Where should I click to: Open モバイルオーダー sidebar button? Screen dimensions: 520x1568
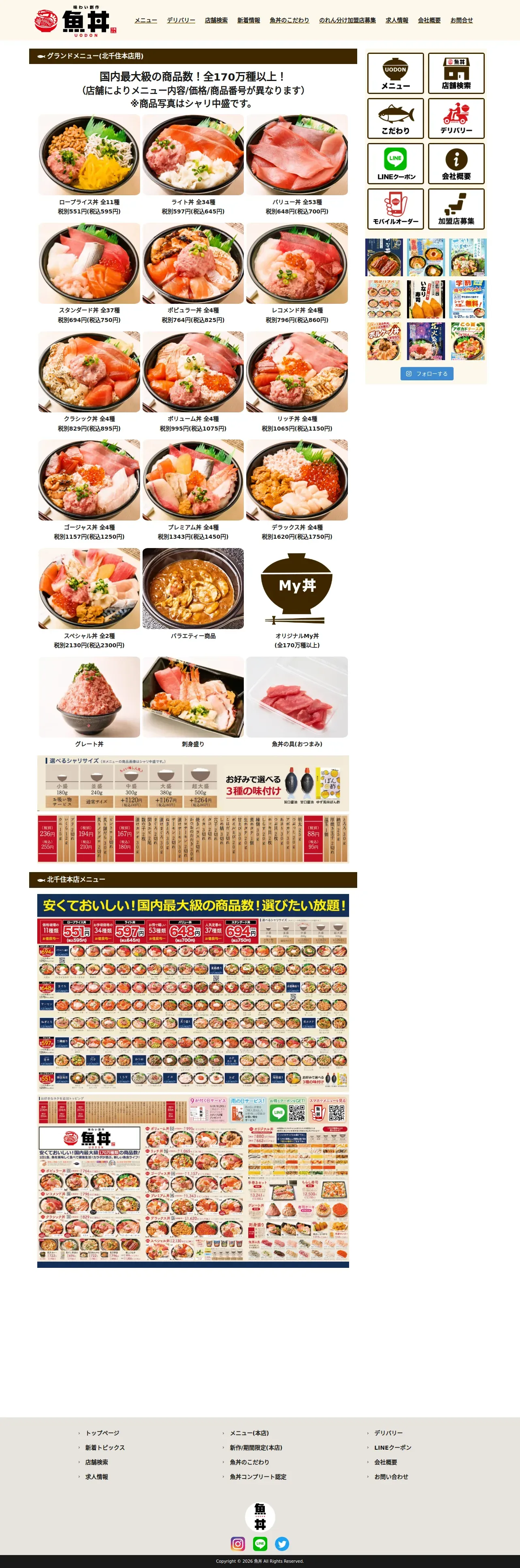[x=395, y=209]
